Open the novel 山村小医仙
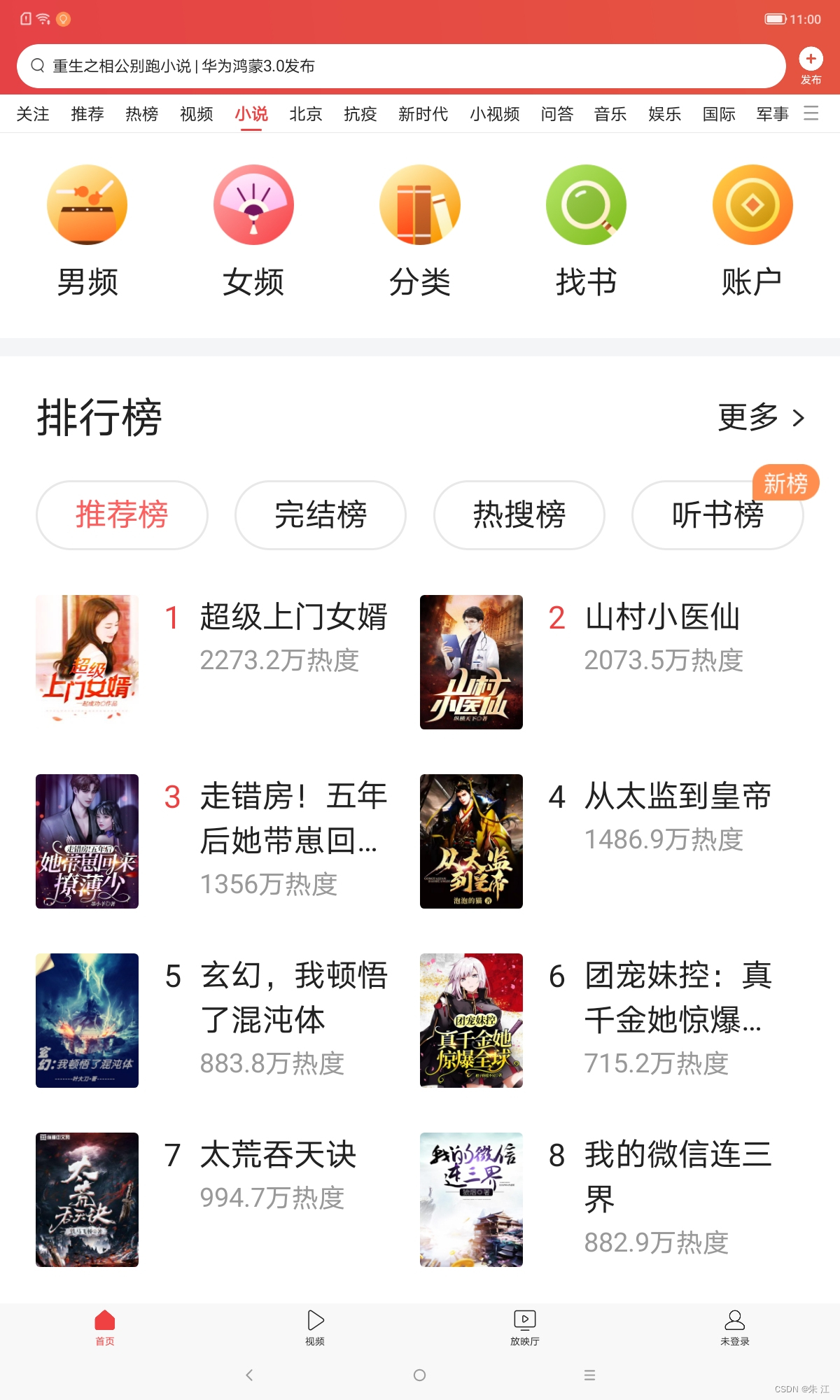Viewport: 840px width, 1400px height. [x=662, y=617]
